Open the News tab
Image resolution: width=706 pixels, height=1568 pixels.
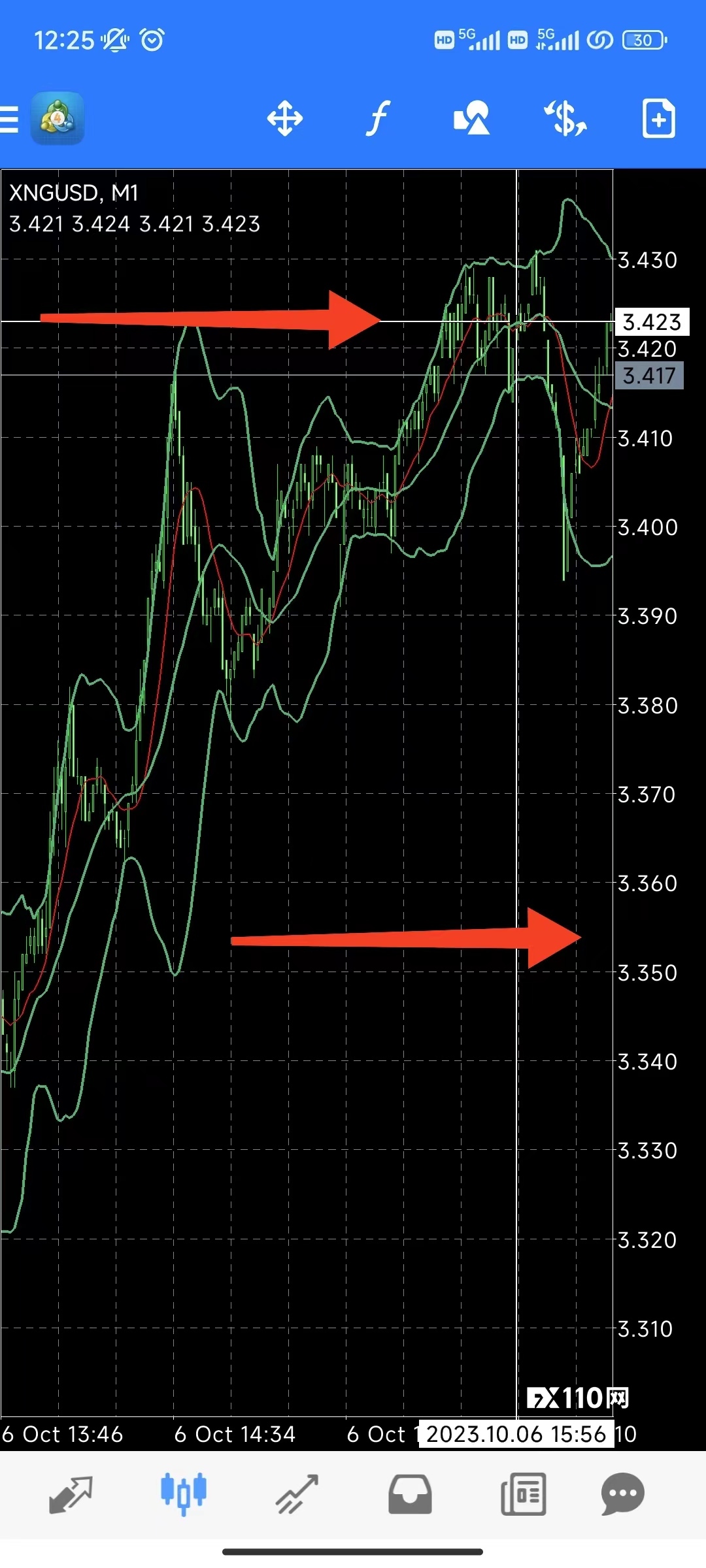tap(524, 1495)
